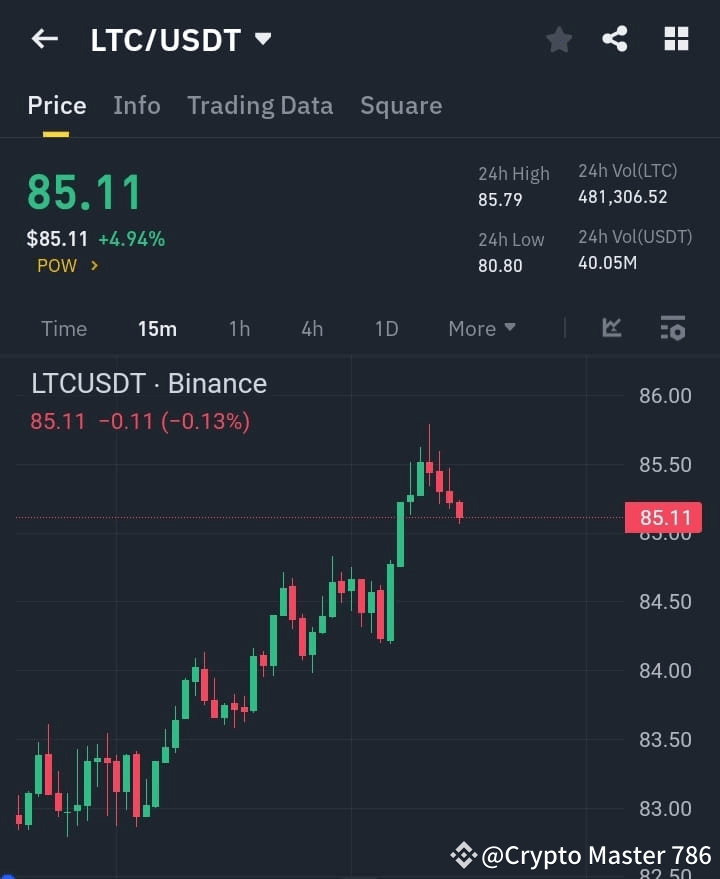Open the Trading Data tab
720x879 pixels.
260,105
